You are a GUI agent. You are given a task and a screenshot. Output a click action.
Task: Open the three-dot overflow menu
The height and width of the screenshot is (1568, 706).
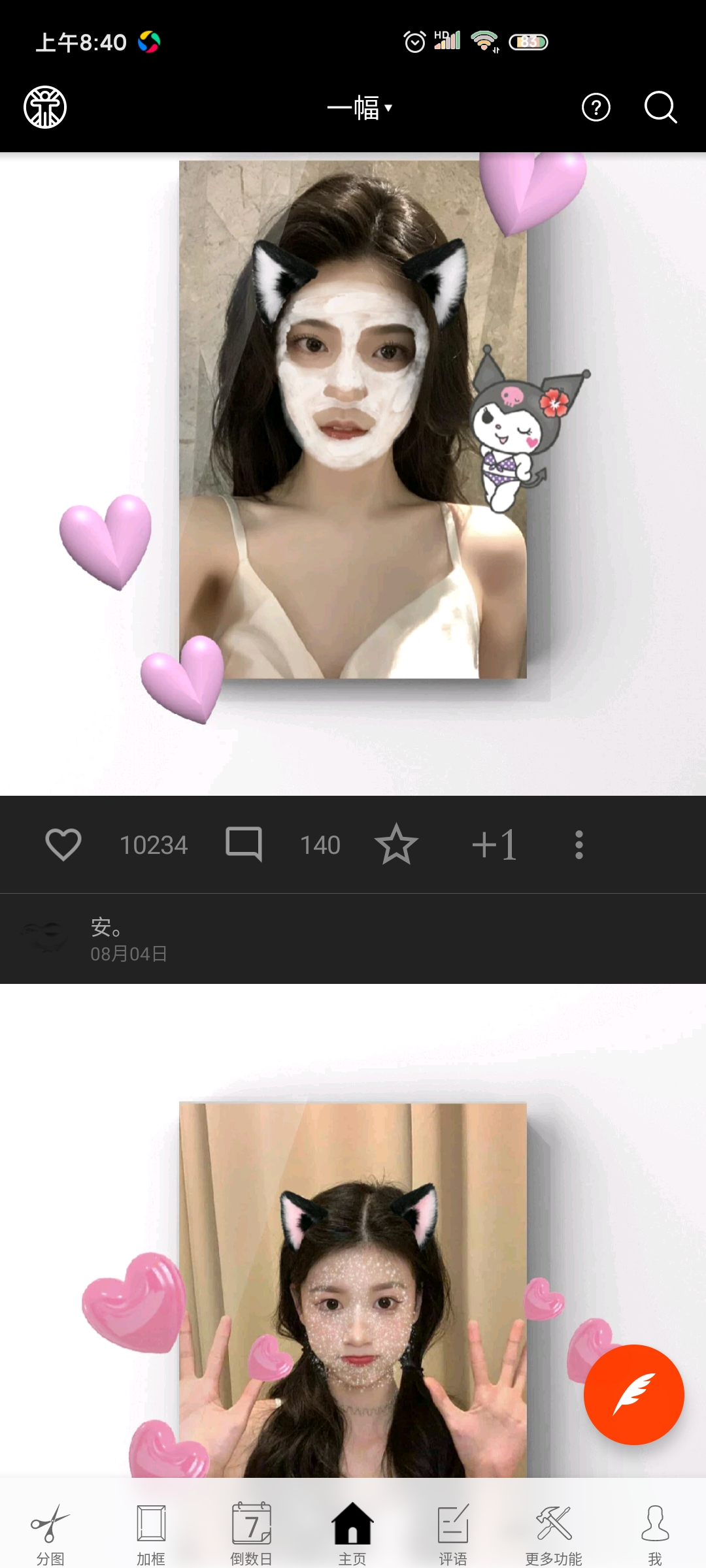579,844
